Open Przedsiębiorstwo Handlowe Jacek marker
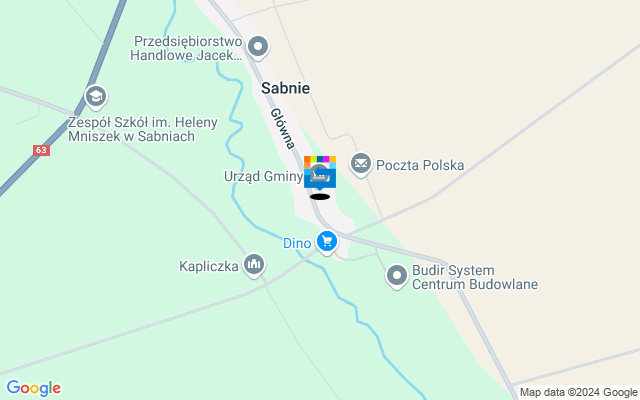640x400 pixels. (x=258, y=46)
